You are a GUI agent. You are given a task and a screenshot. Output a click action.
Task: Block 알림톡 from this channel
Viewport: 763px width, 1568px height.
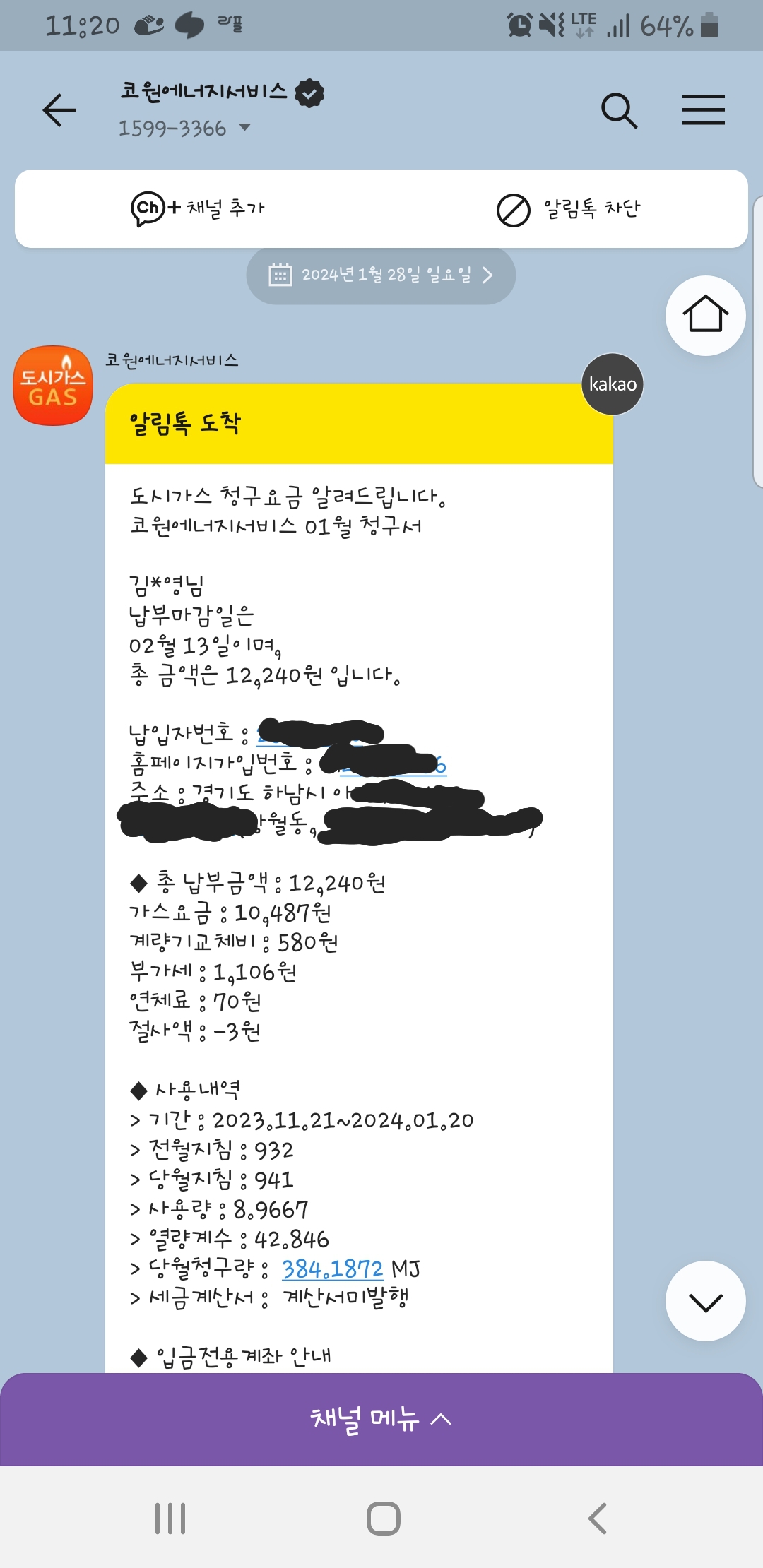(569, 209)
